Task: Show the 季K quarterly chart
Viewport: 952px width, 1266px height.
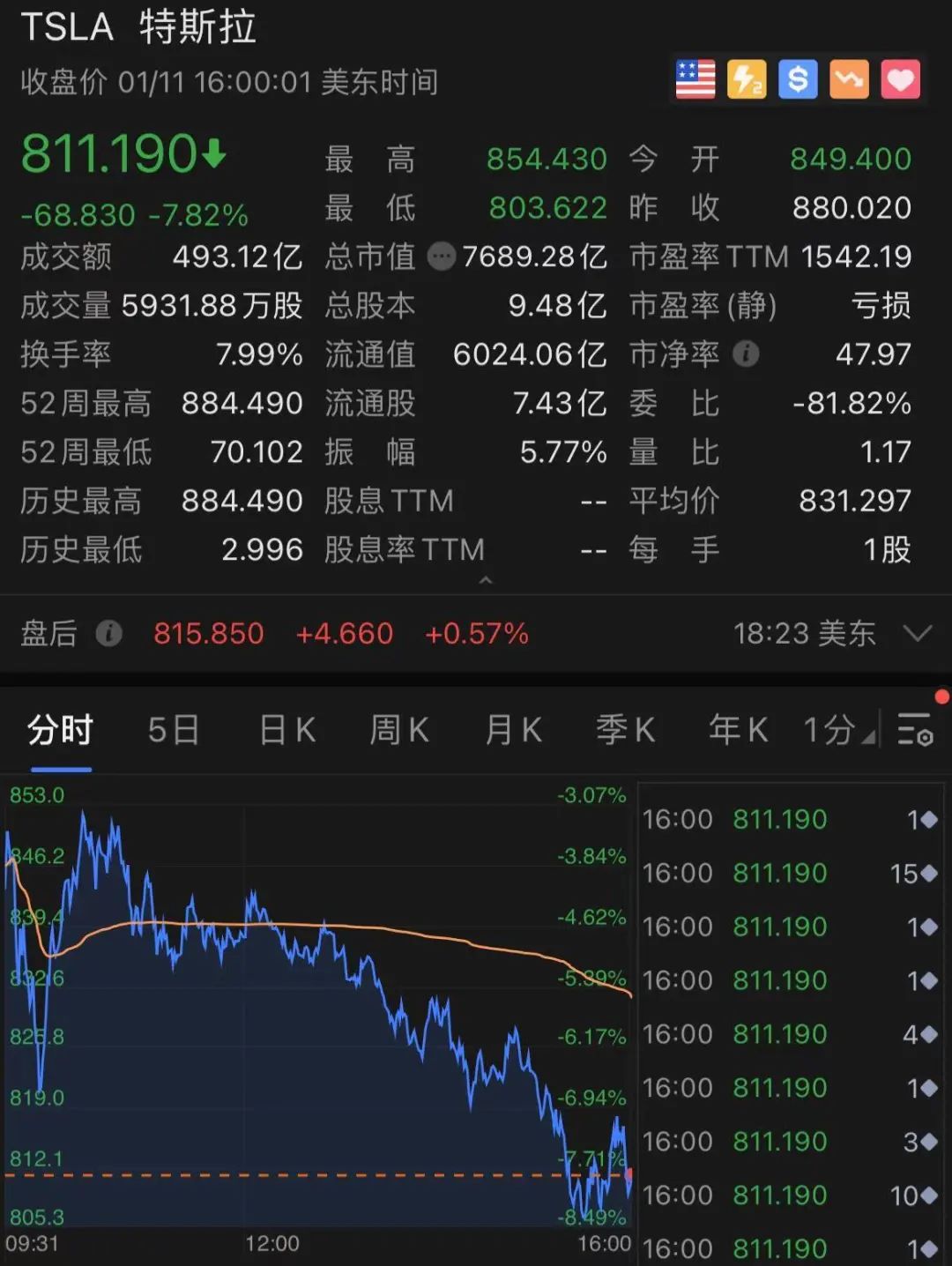Action: (625, 730)
